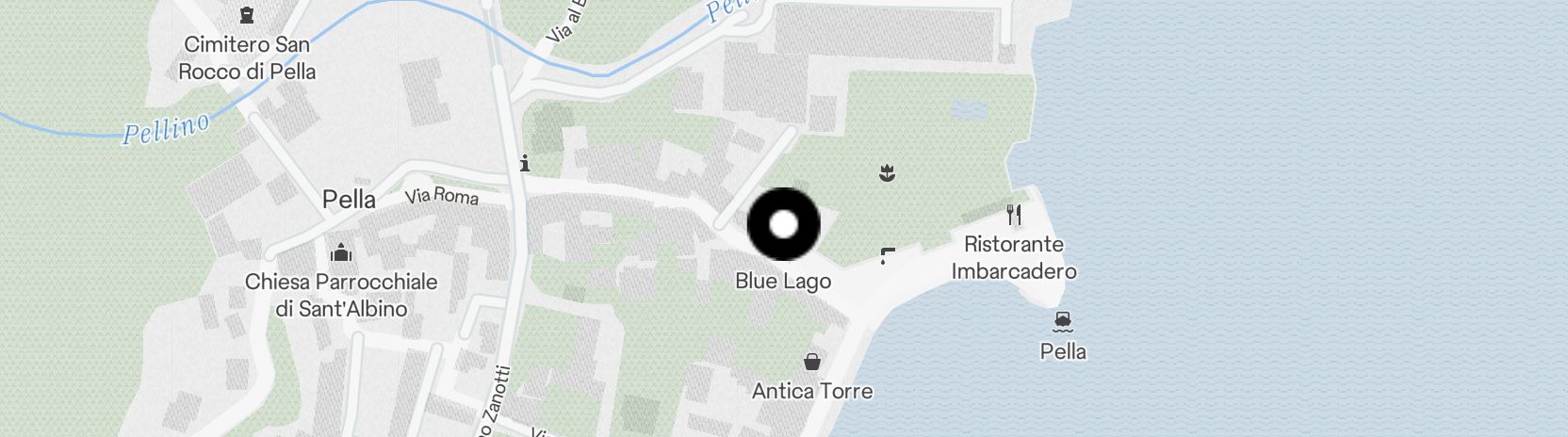Select the Antica Torre shop pin
This screenshot has width=1568, height=437.
click(811, 362)
